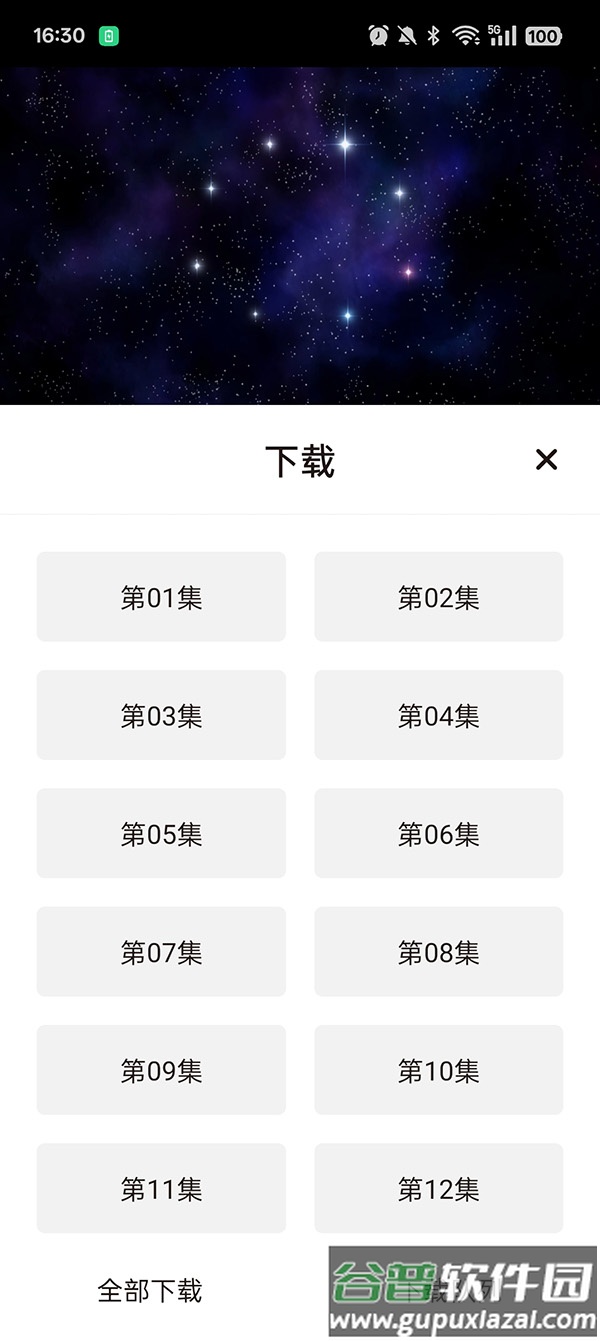Tap 全部下载 to download all episodes
This screenshot has height=1341, width=600.
point(150,1290)
